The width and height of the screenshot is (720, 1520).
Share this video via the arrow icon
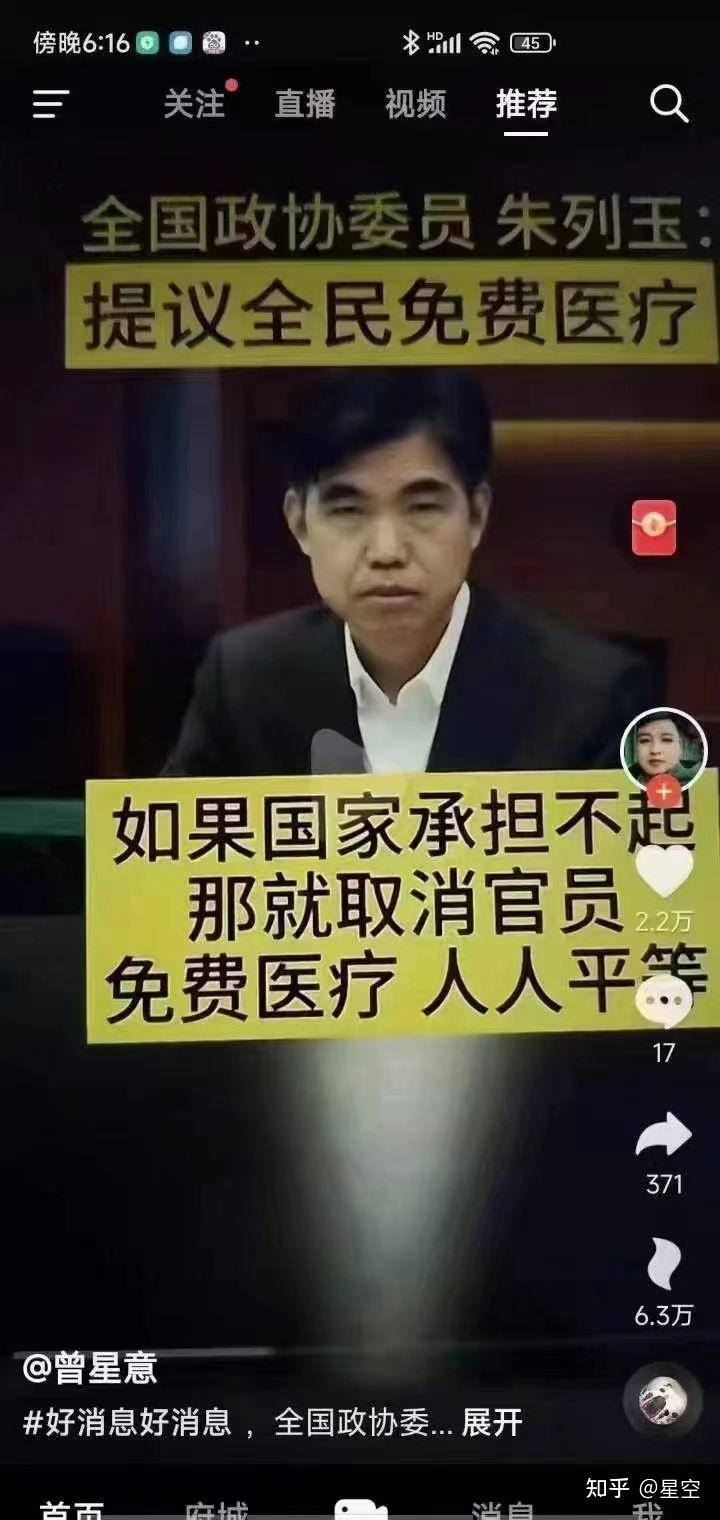coord(664,1135)
